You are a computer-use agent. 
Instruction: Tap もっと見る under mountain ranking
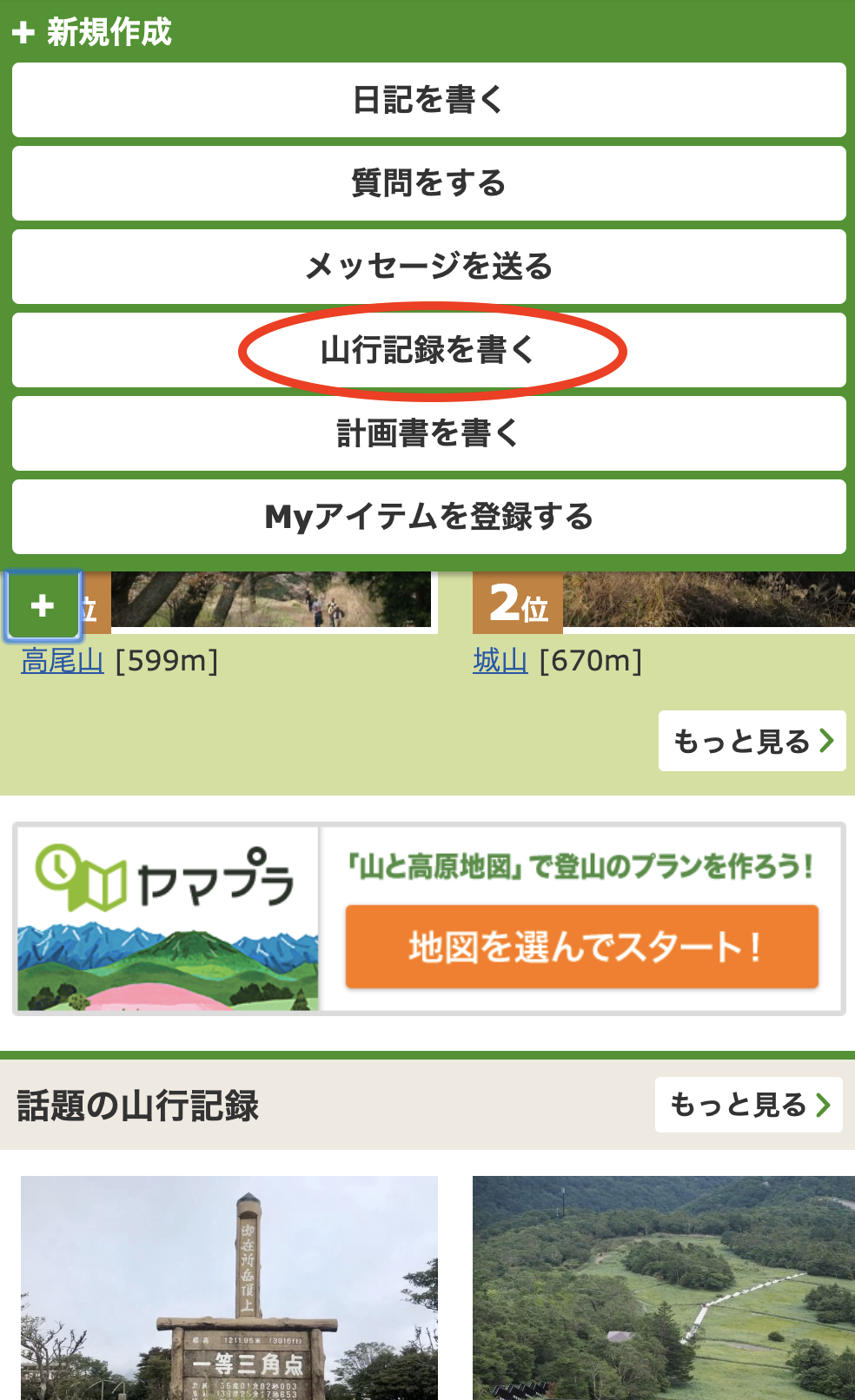point(752,741)
